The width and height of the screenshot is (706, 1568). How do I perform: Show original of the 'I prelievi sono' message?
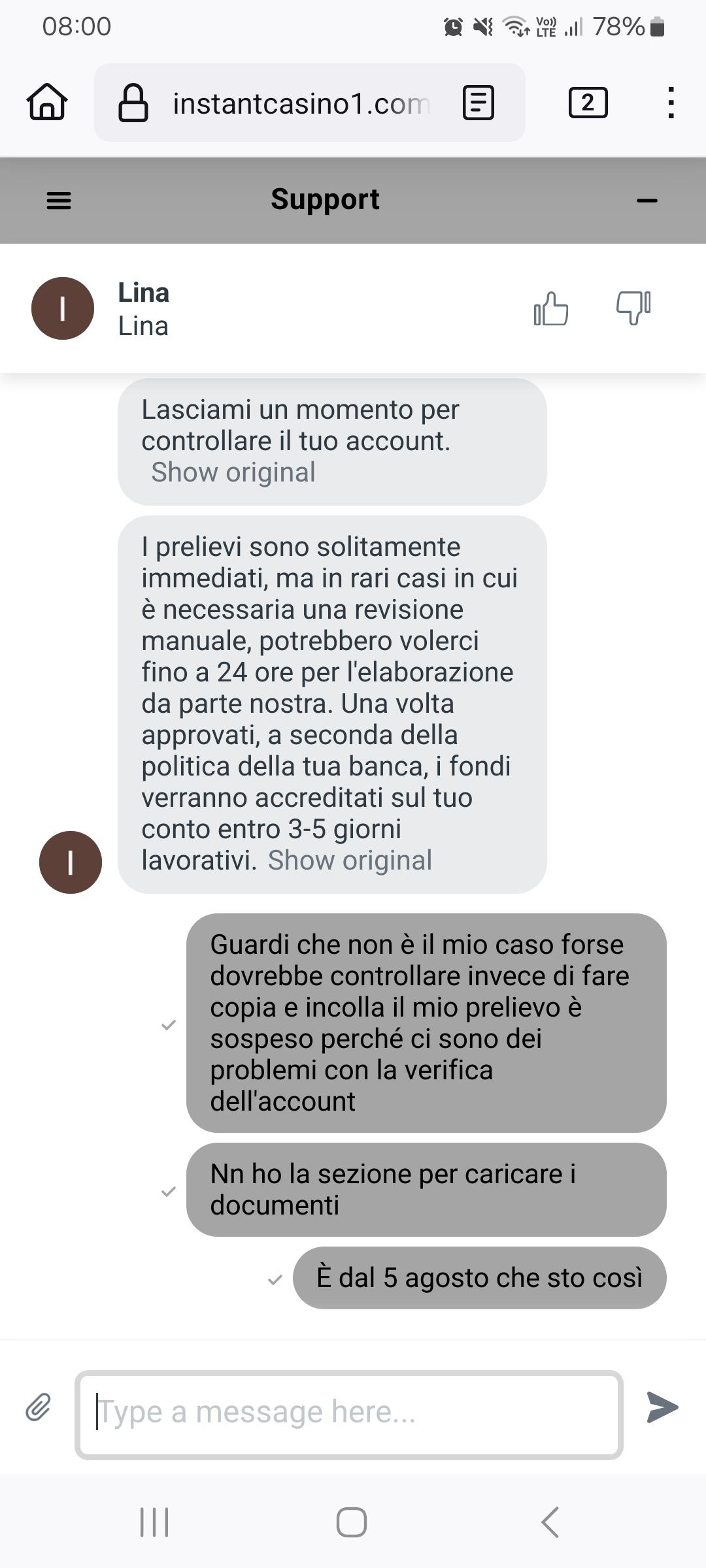[x=350, y=860]
